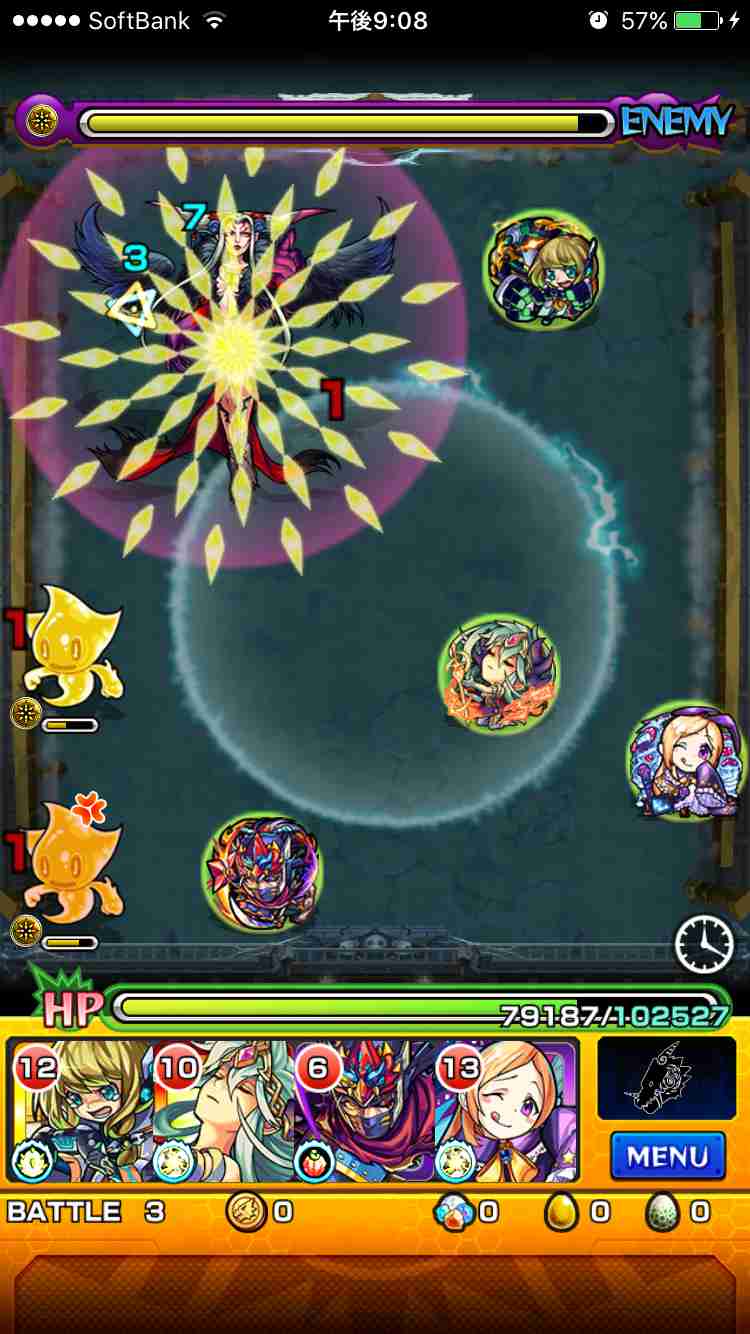Select white-haired character portrait with counter 10

pos(221,1112)
